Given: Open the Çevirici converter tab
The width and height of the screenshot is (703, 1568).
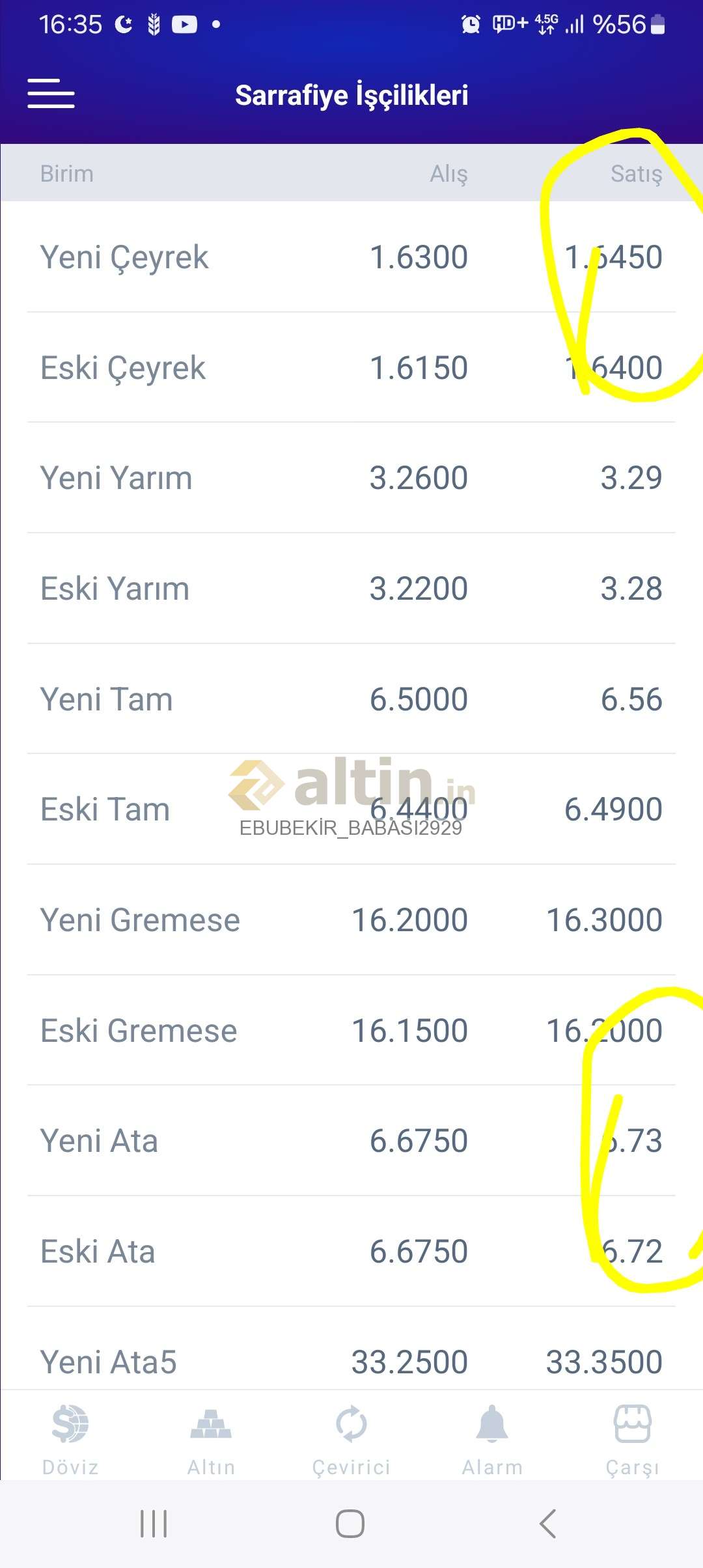Looking at the screenshot, I should pyautogui.click(x=351, y=1438).
